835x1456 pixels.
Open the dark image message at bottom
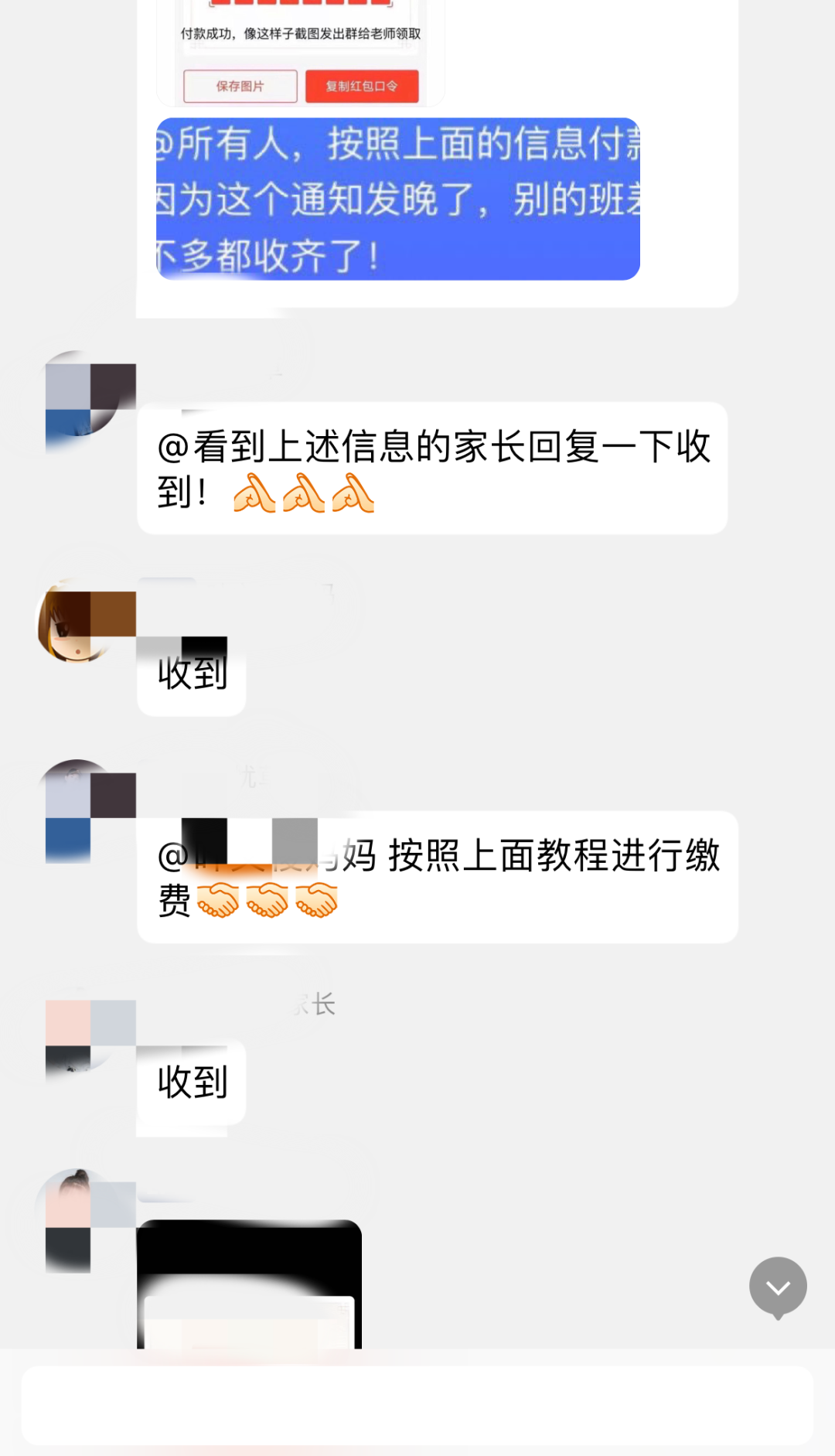249,1284
